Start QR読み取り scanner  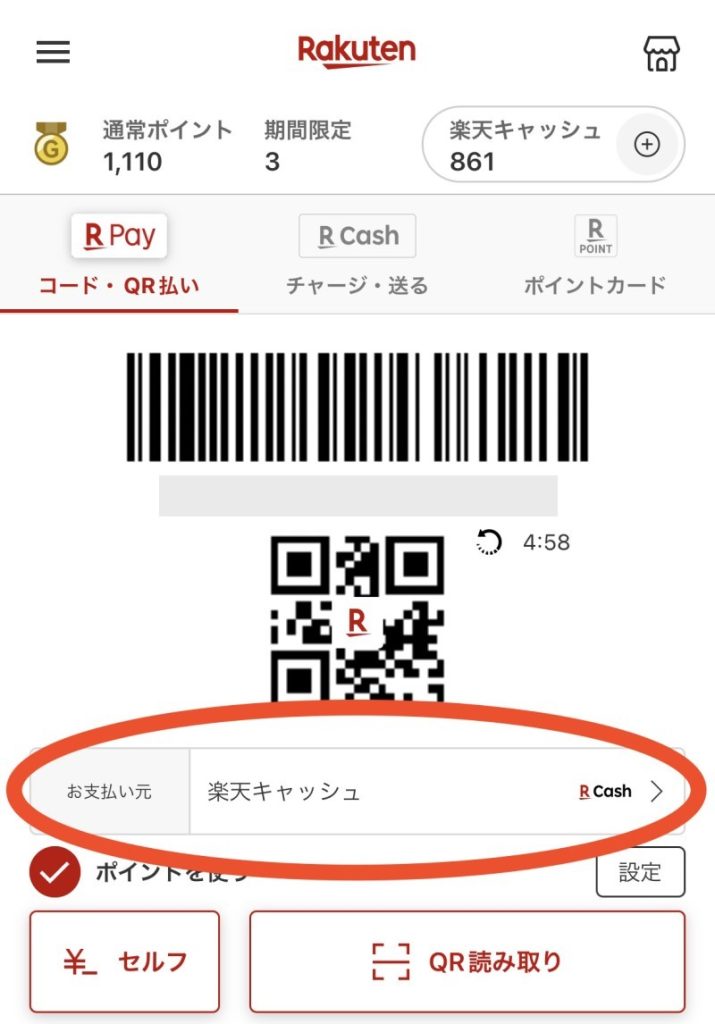(x=467, y=962)
